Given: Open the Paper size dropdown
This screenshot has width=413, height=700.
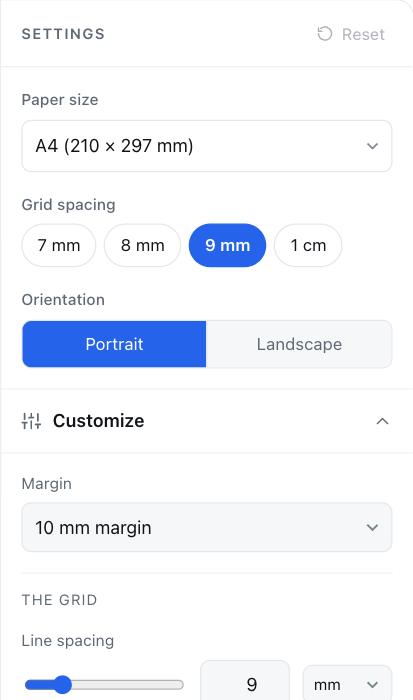Looking at the screenshot, I should tap(207, 146).
